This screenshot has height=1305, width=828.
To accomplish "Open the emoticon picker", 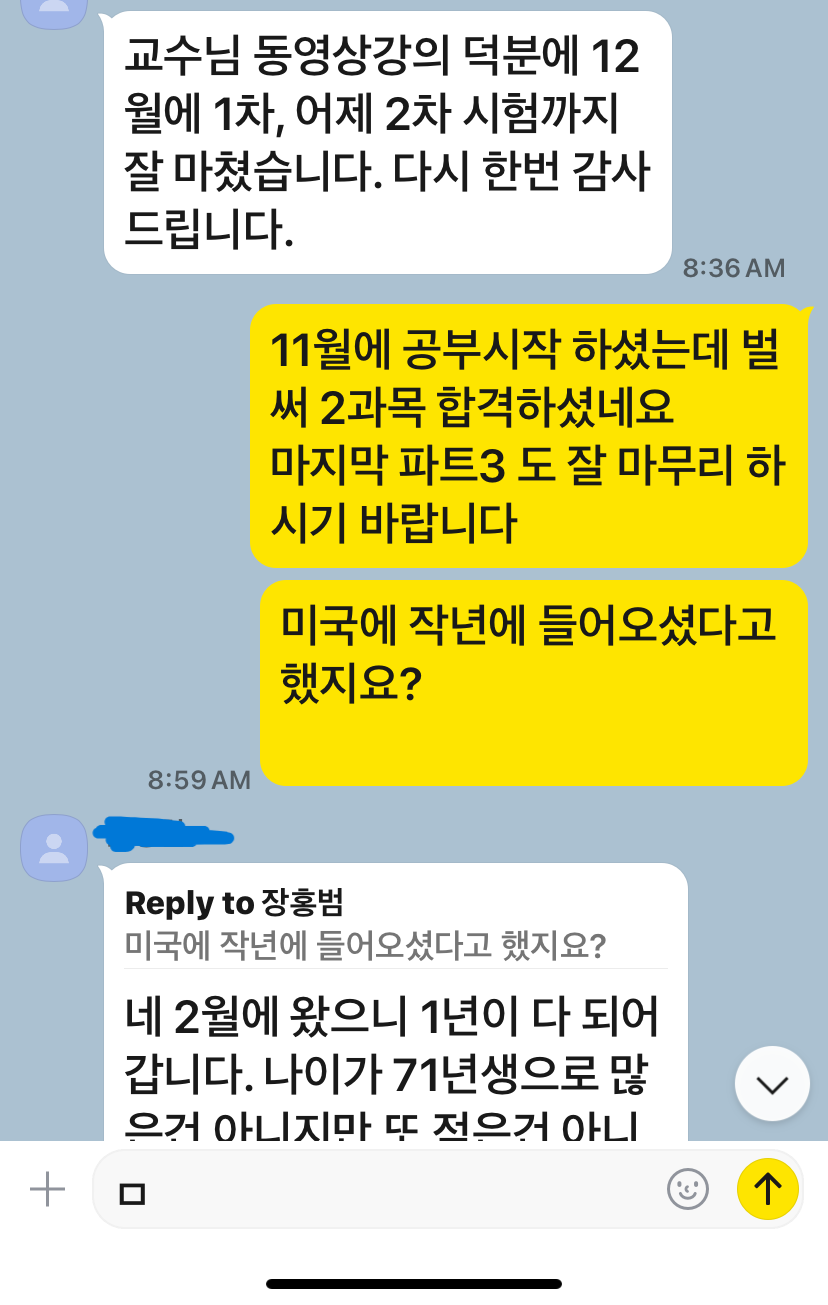I will [688, 1189].
